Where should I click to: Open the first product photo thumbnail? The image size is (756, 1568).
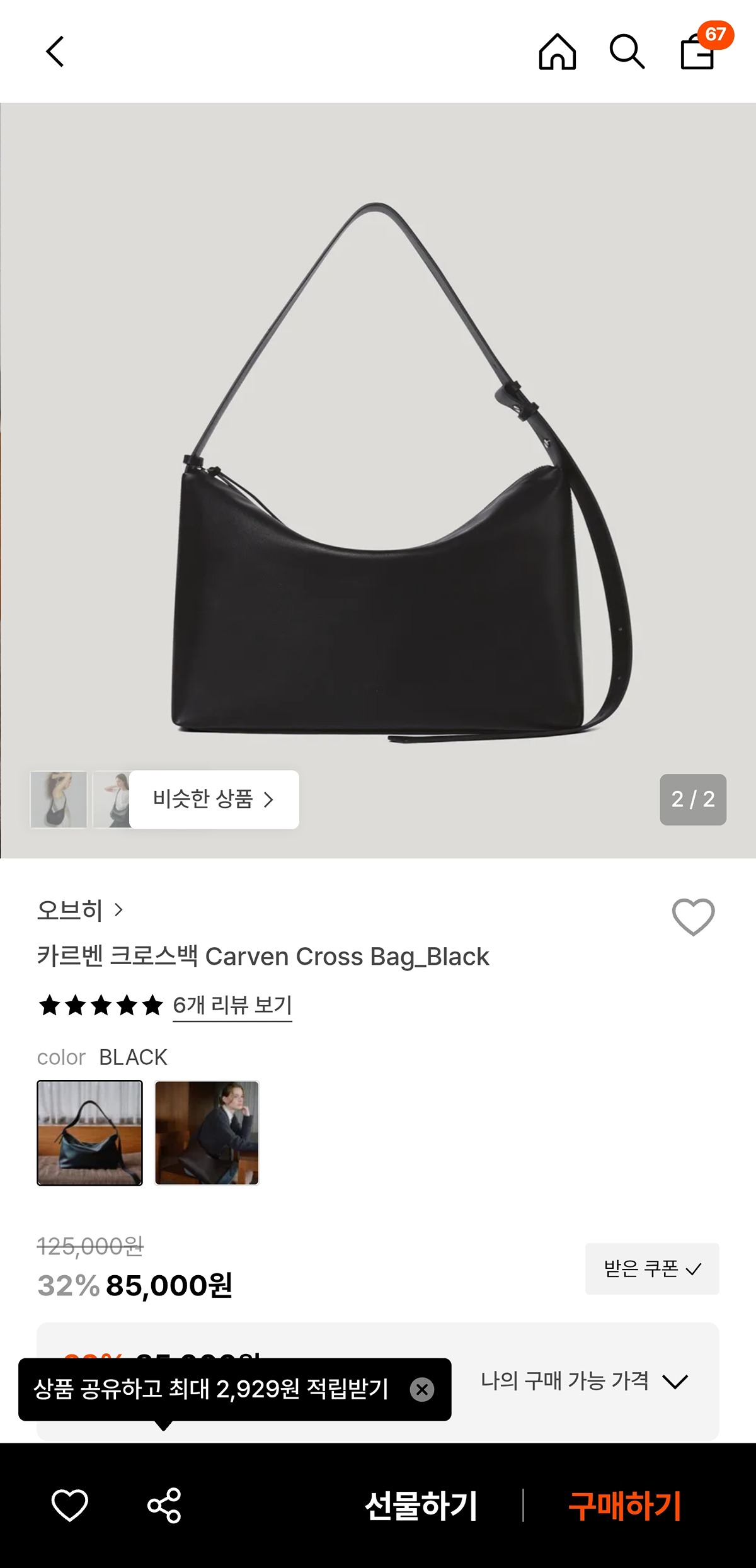coord(59,799)
